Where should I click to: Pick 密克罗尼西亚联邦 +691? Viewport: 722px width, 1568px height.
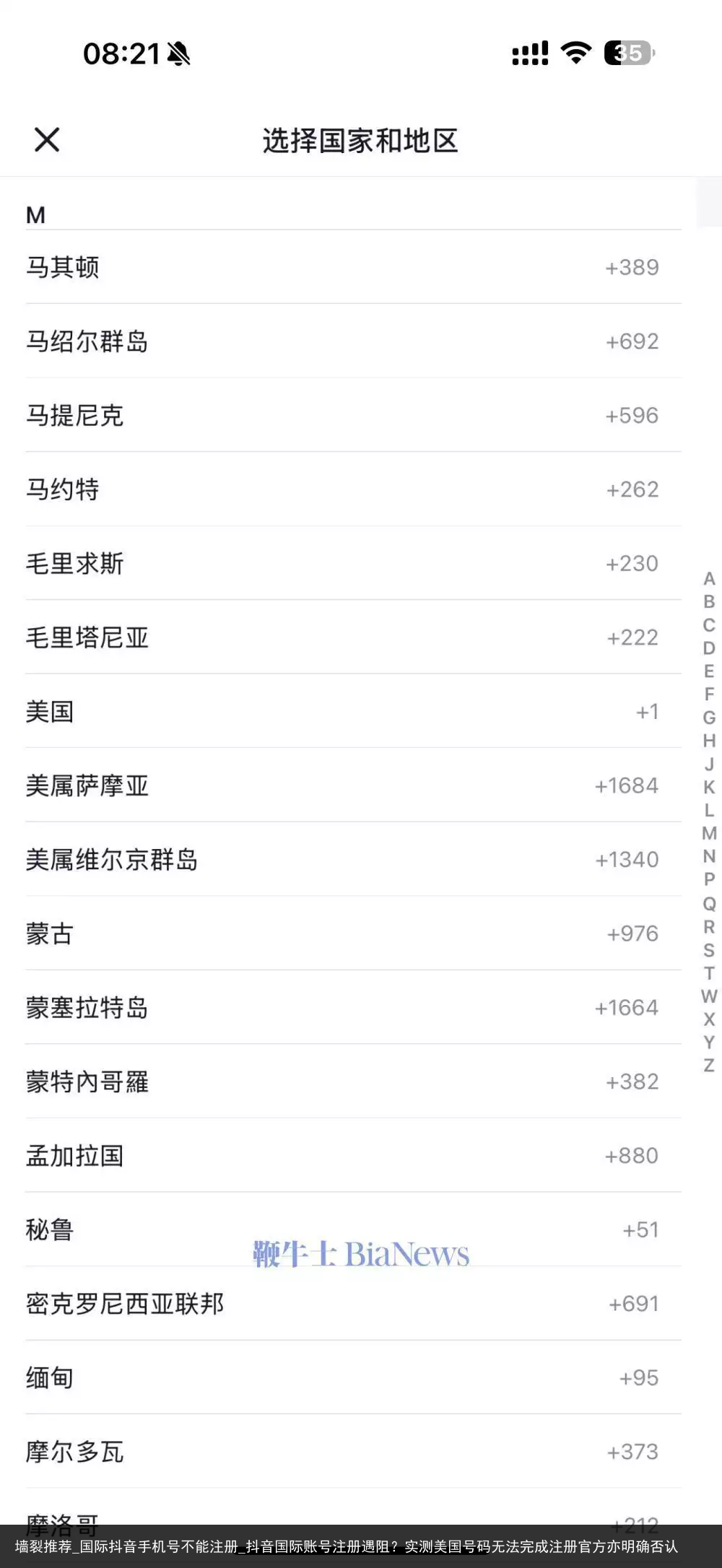click(x=353, y=1304)
